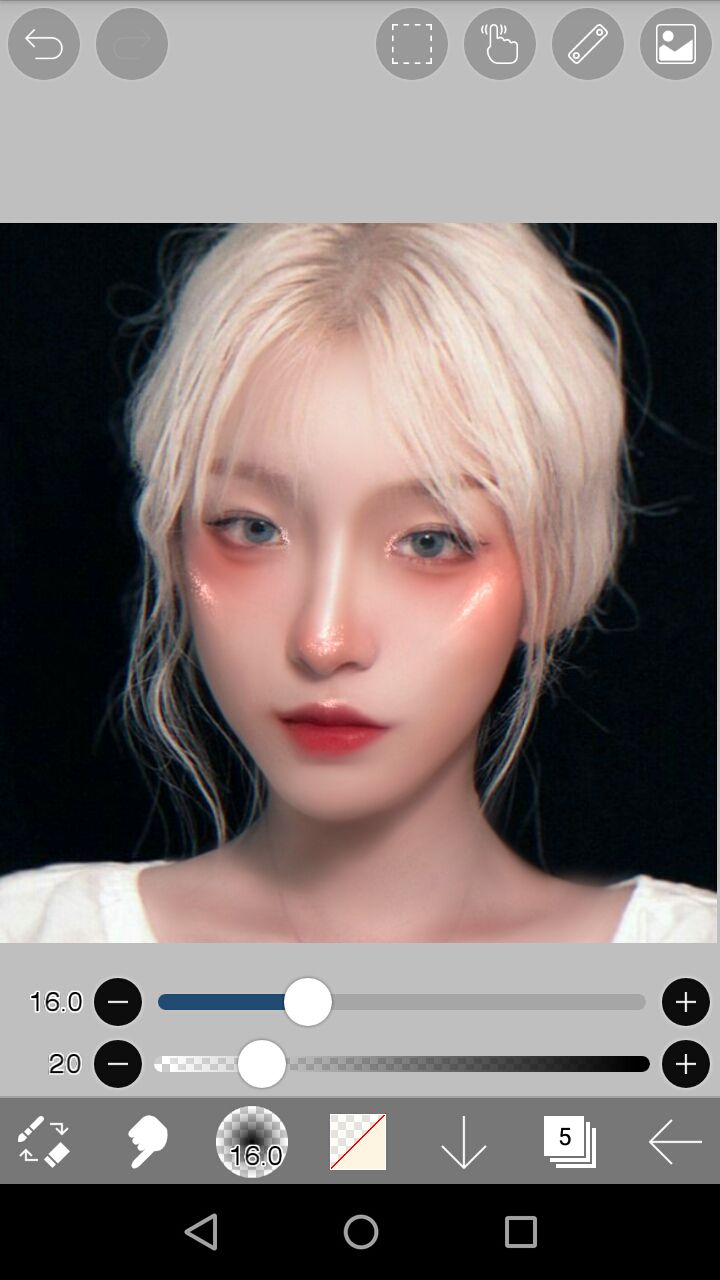Tap the down arrow to hide toolbar
This screenshot has width=720, height=1280.
point(464,1141)
